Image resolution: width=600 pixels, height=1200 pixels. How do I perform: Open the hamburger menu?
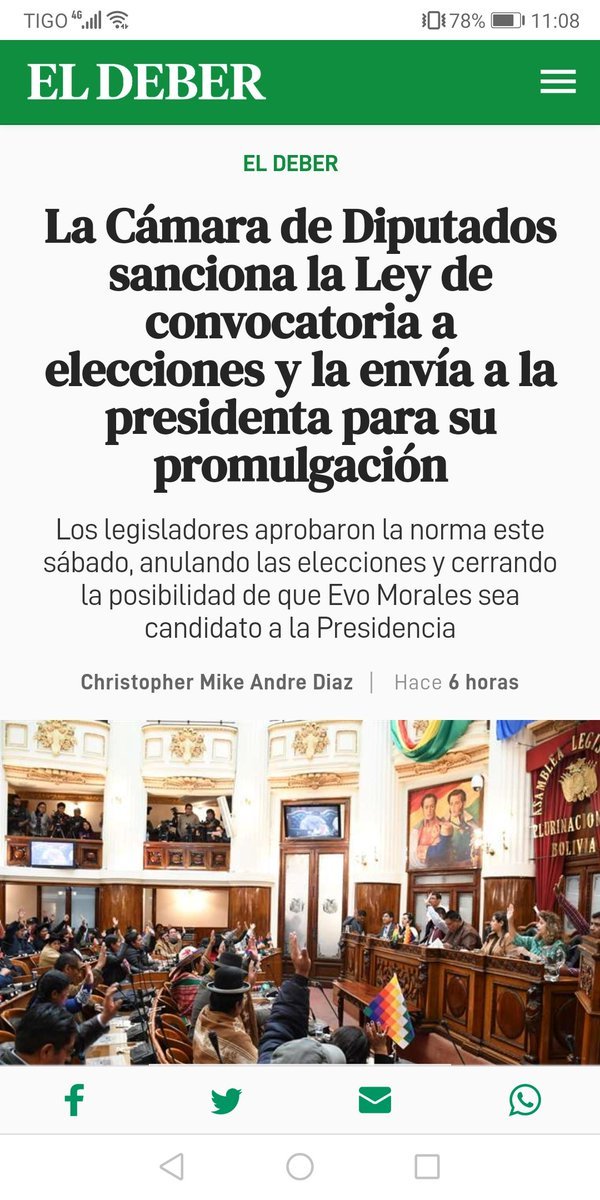point(558,82)
